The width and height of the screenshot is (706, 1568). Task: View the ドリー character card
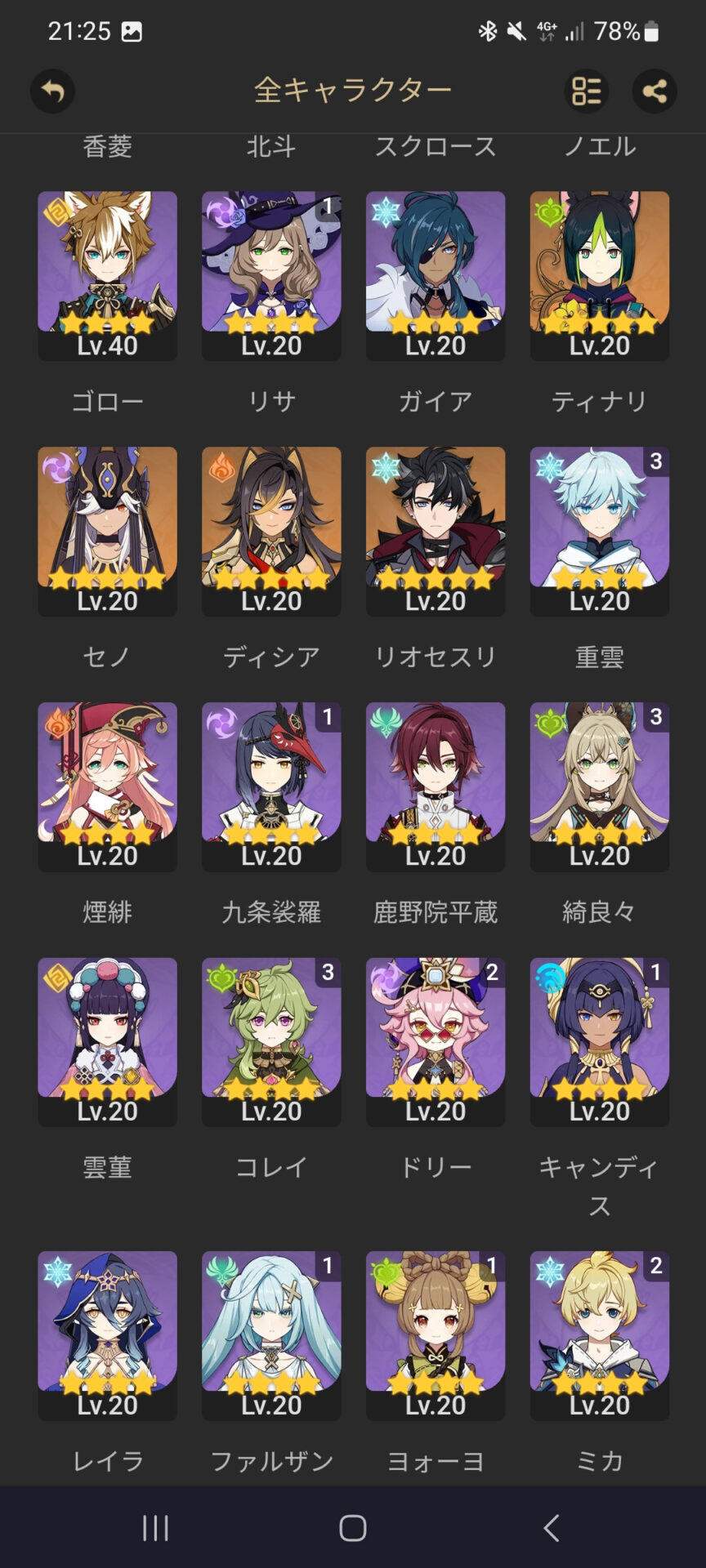coord(436,1041)
